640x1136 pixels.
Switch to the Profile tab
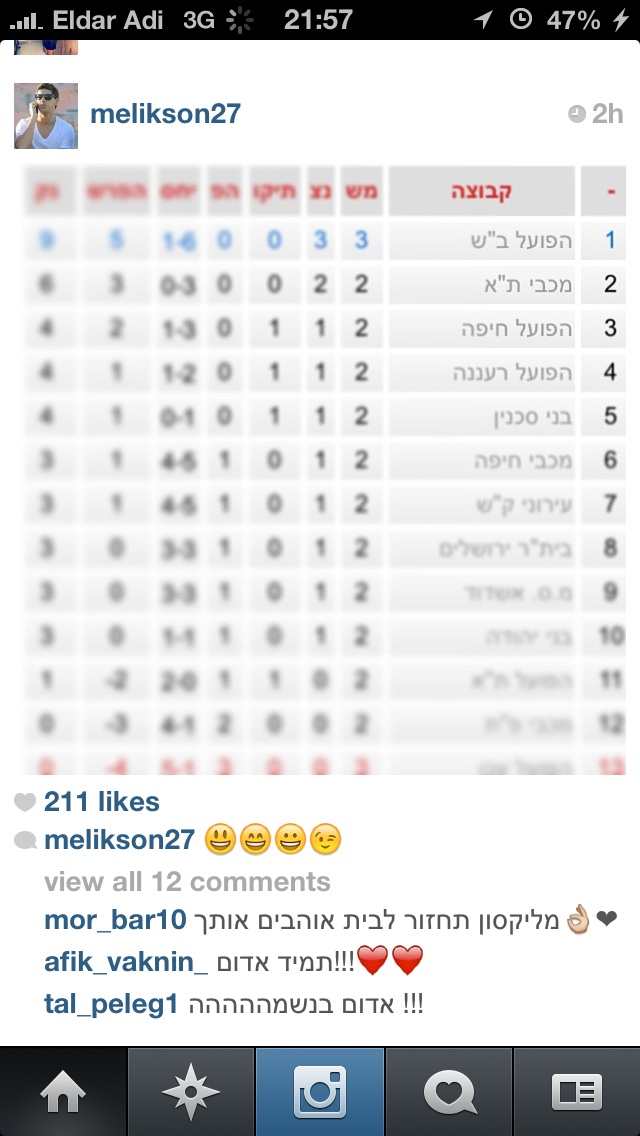(577, 1092)
